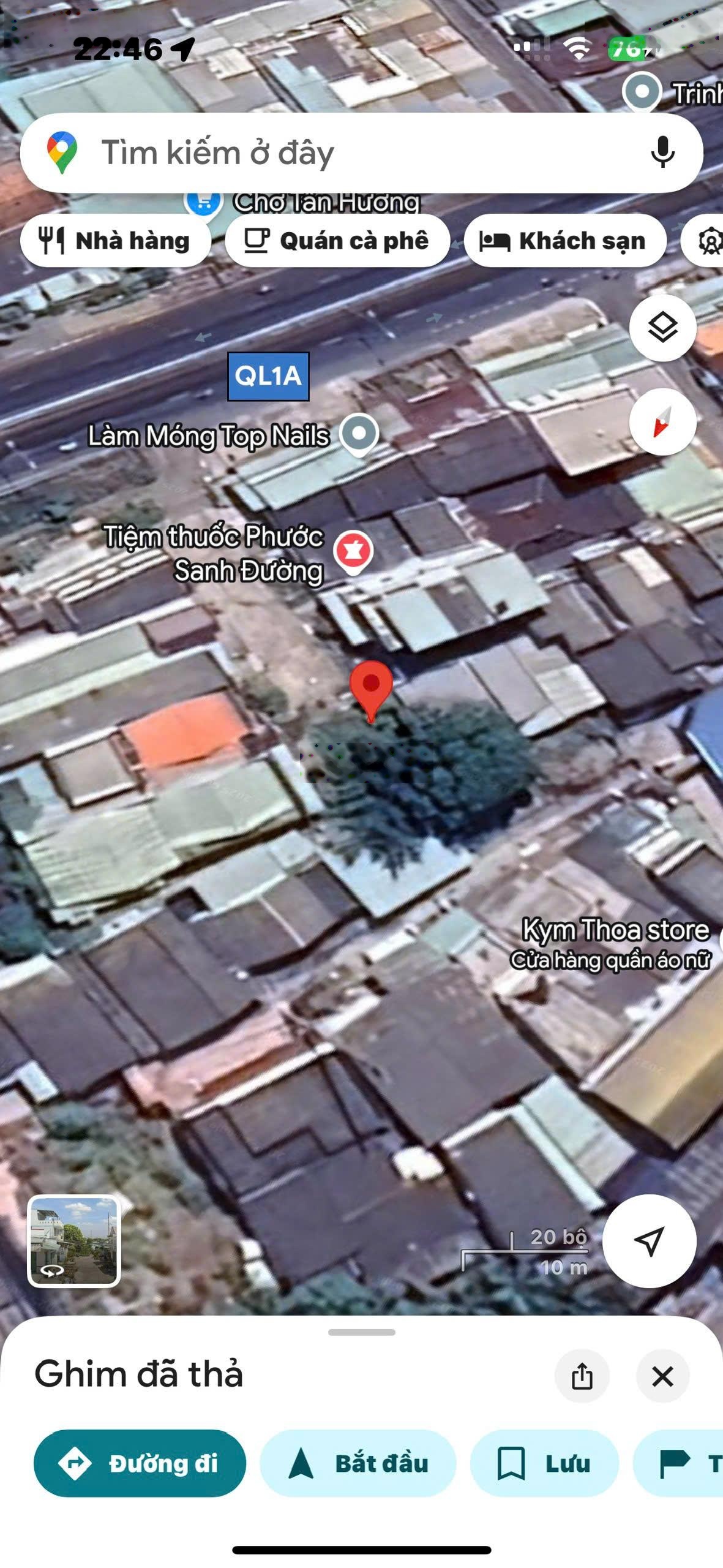
Task: Open Tiệm thuốc Phước Sanh Đường marker
Action: pos(353,550)
